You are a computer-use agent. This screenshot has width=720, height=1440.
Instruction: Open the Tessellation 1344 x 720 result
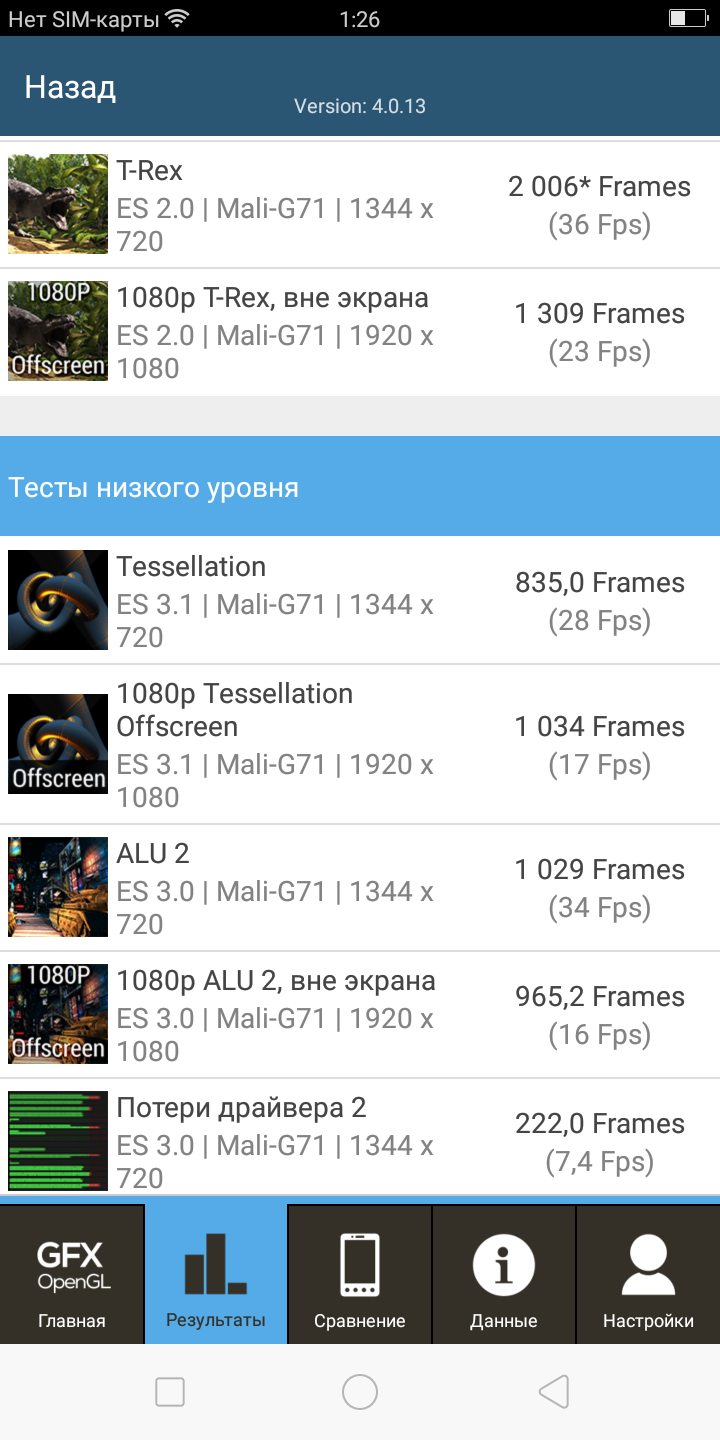[360, 600]
